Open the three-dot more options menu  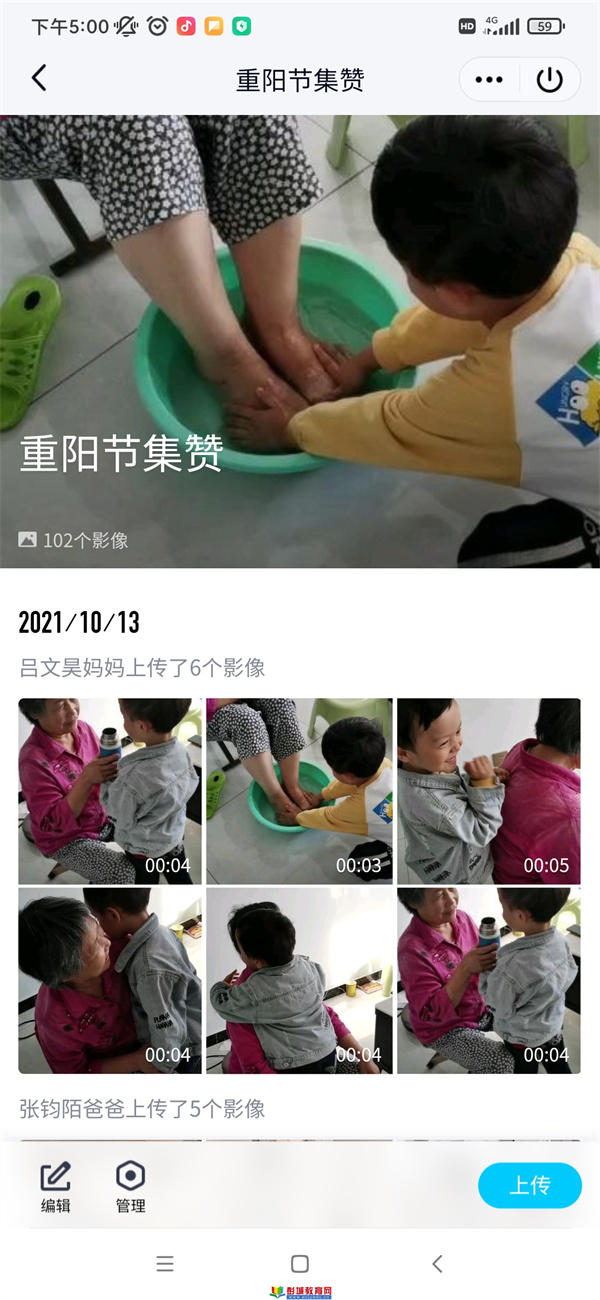pos(489,80)
